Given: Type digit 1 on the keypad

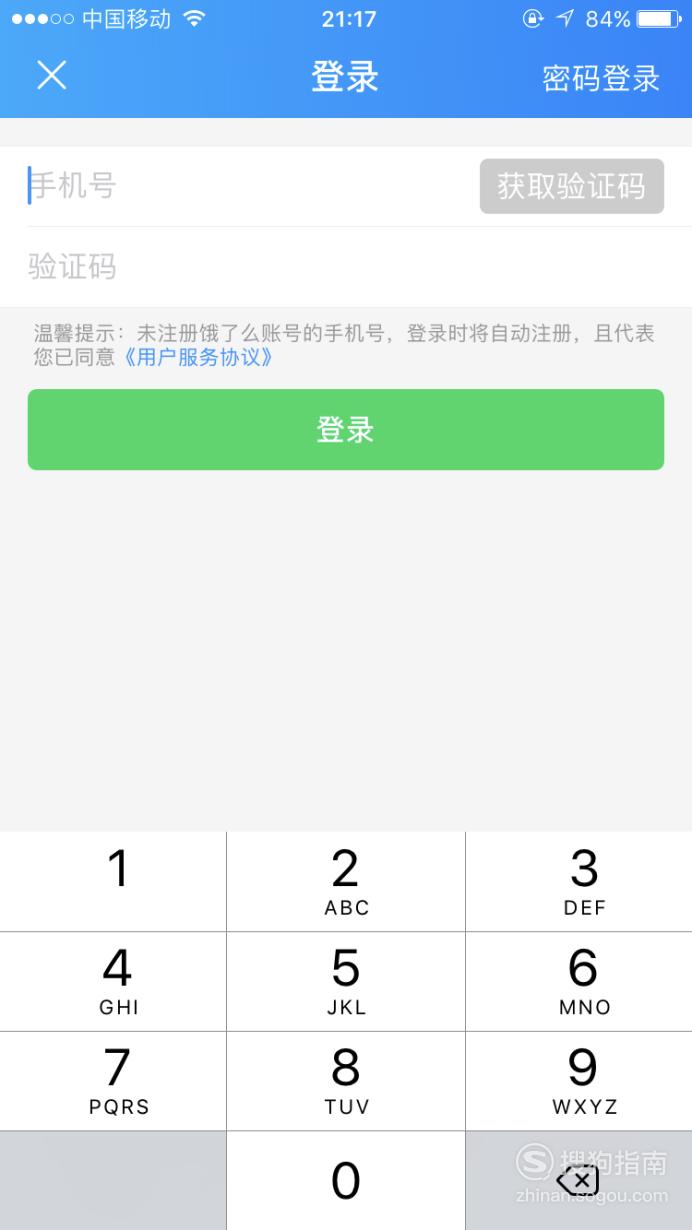Looking at the screenshot, I should (113, 881).
